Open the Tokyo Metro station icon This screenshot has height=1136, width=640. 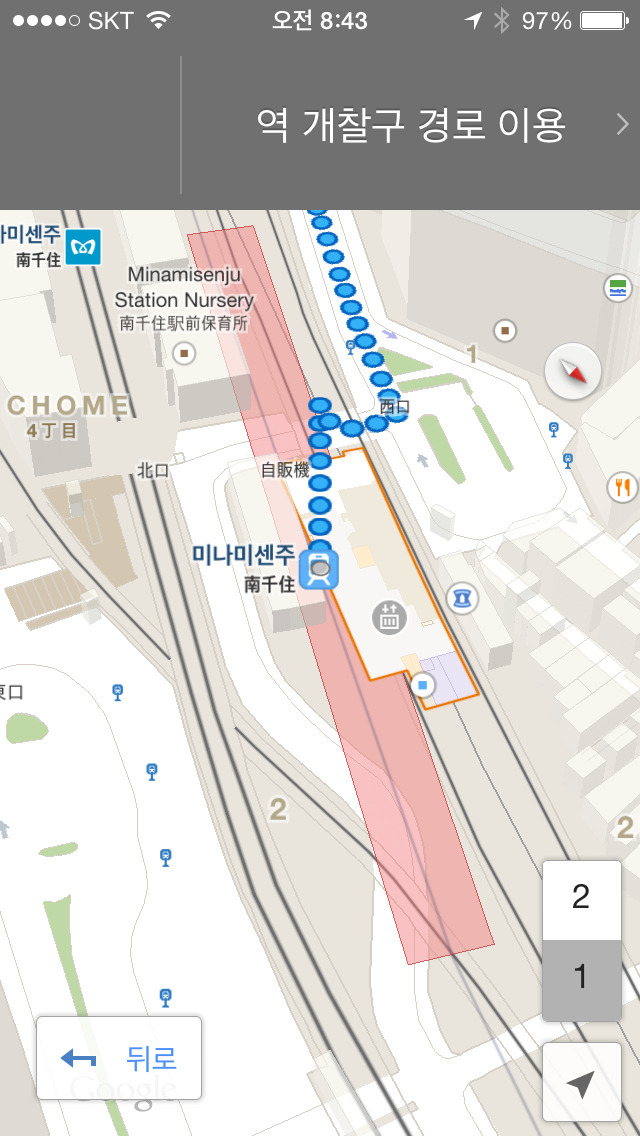tap(83, 246)
